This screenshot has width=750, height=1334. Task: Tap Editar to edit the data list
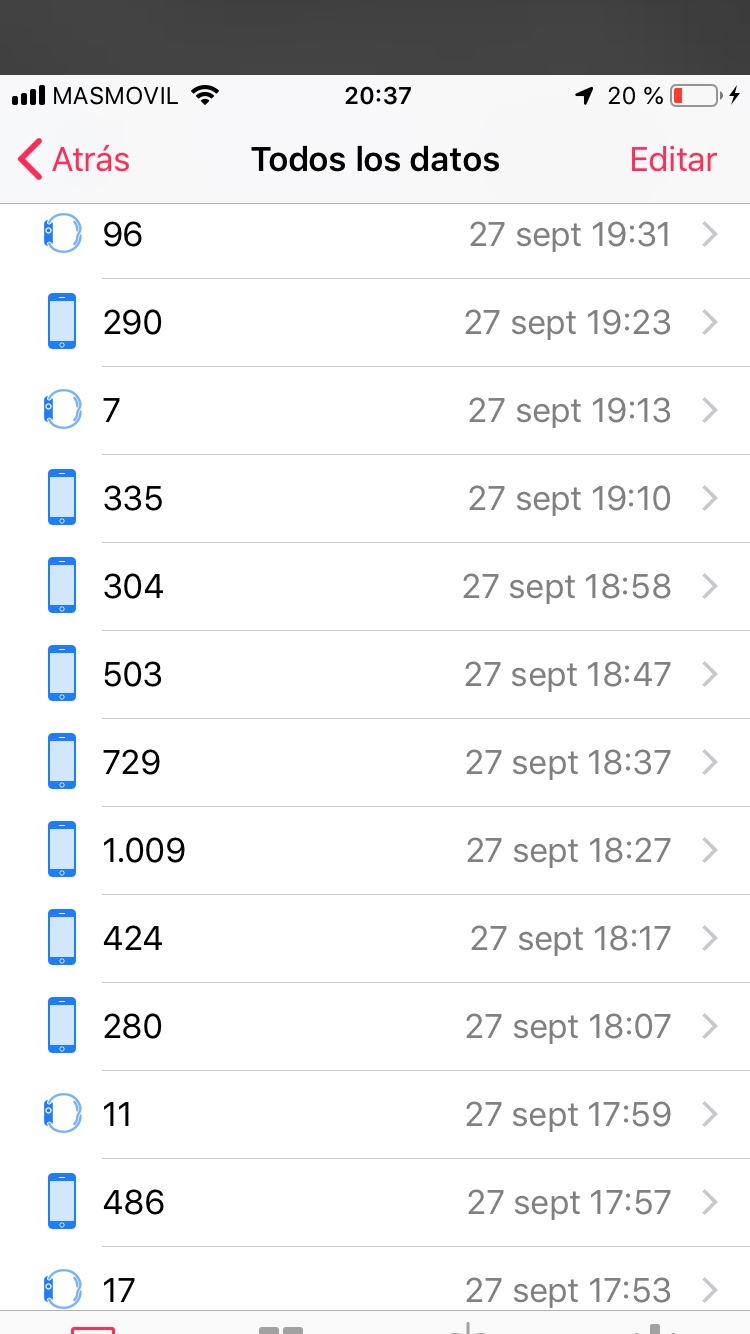pos(672,159)
